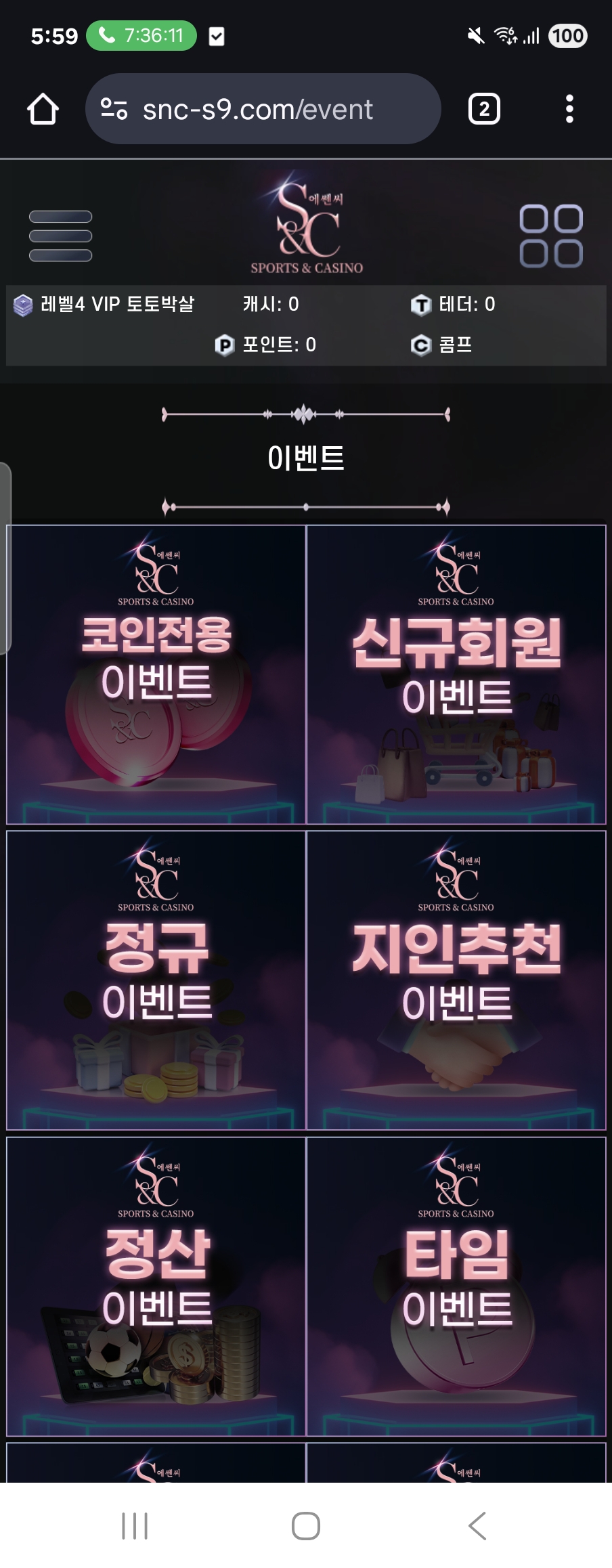Image resolution: width=612 pixels, height=1568 pixels.
Task: Tap the snc-s9.com address bar
Action: point(263,109)
